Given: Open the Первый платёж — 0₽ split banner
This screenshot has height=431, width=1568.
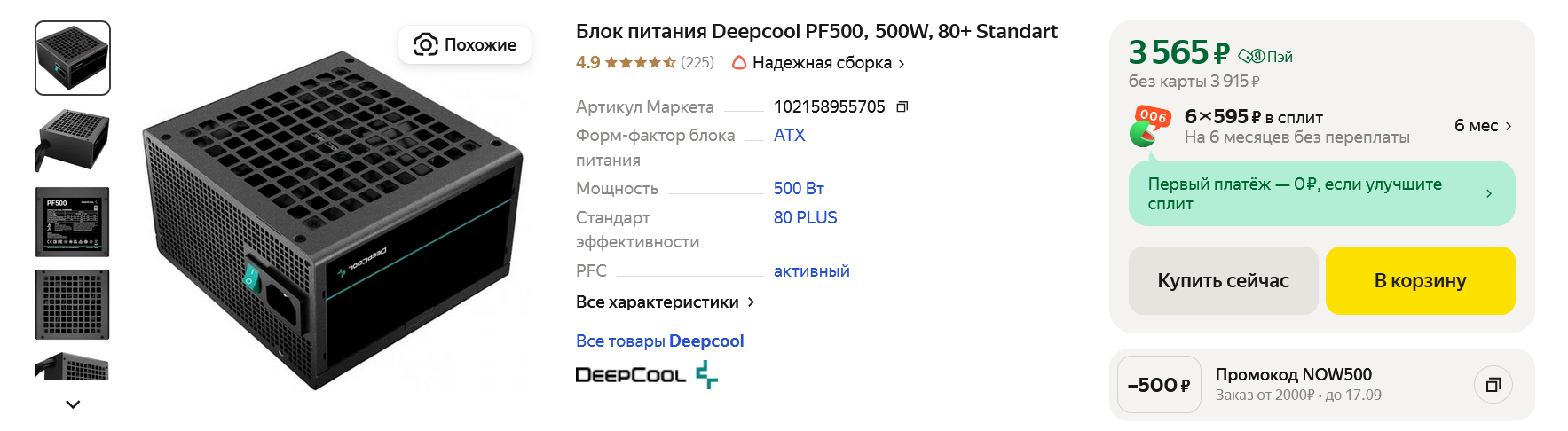Looking at the screenshot, I should (1320, 193).
